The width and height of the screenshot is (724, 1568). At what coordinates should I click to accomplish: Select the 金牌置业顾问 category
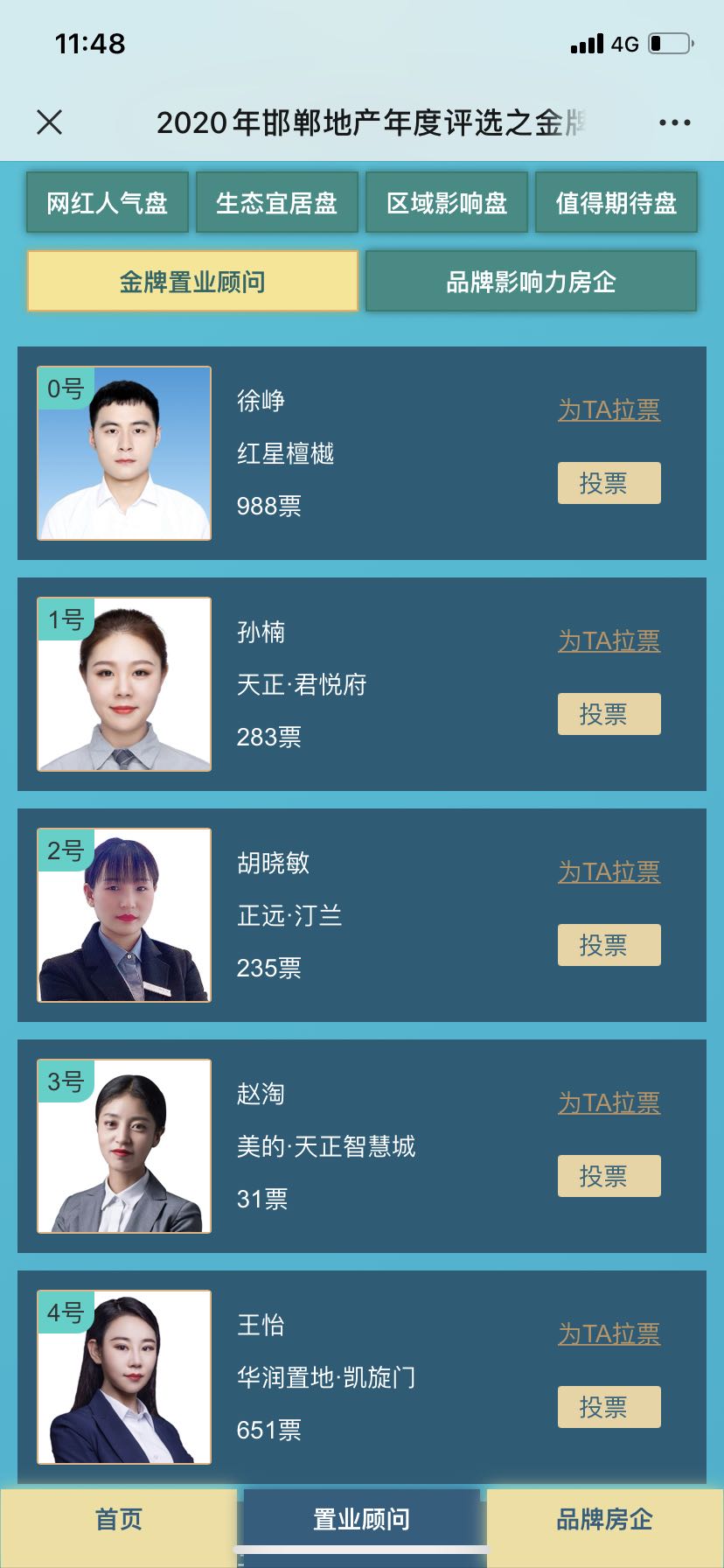click(x=192, y=282)
